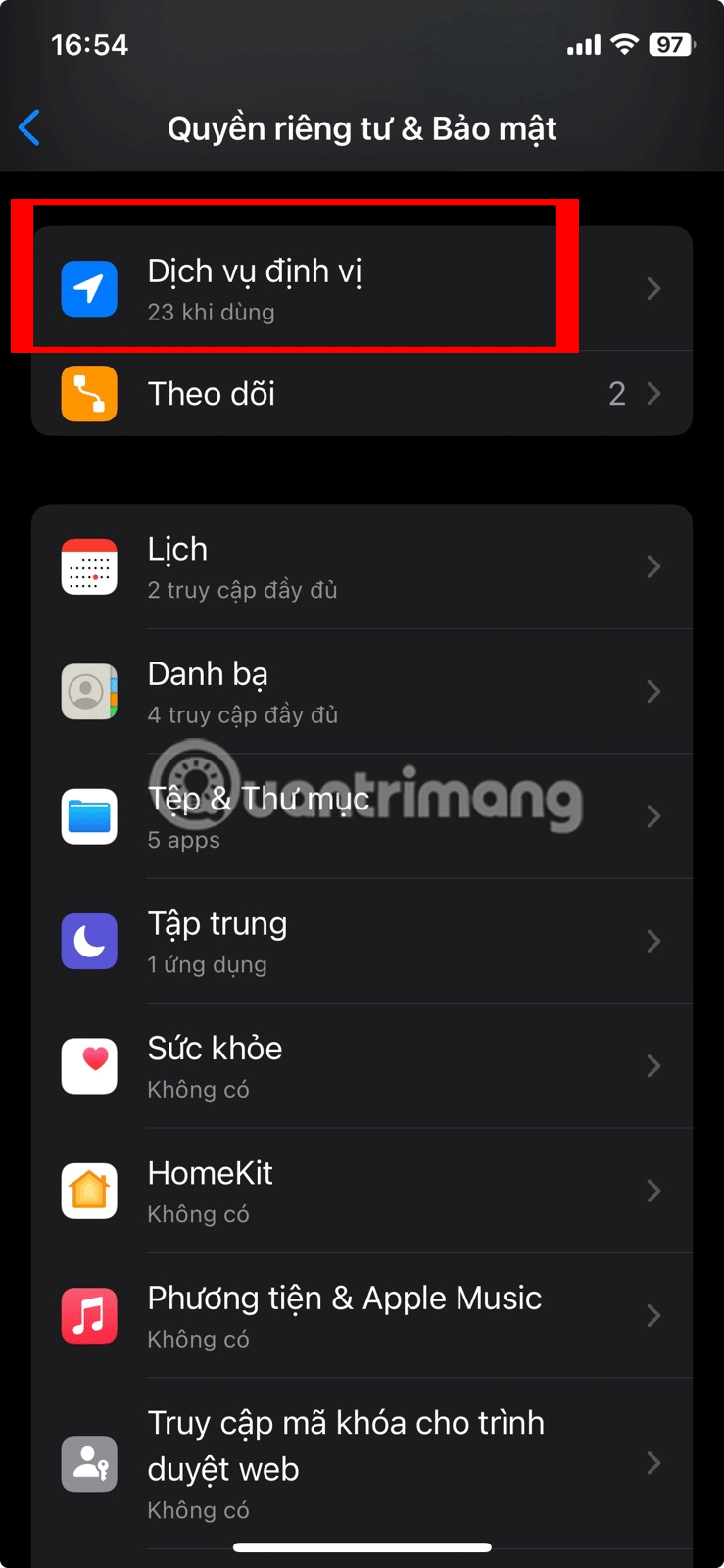Tap the purple Tập trung moon icon

89,941
